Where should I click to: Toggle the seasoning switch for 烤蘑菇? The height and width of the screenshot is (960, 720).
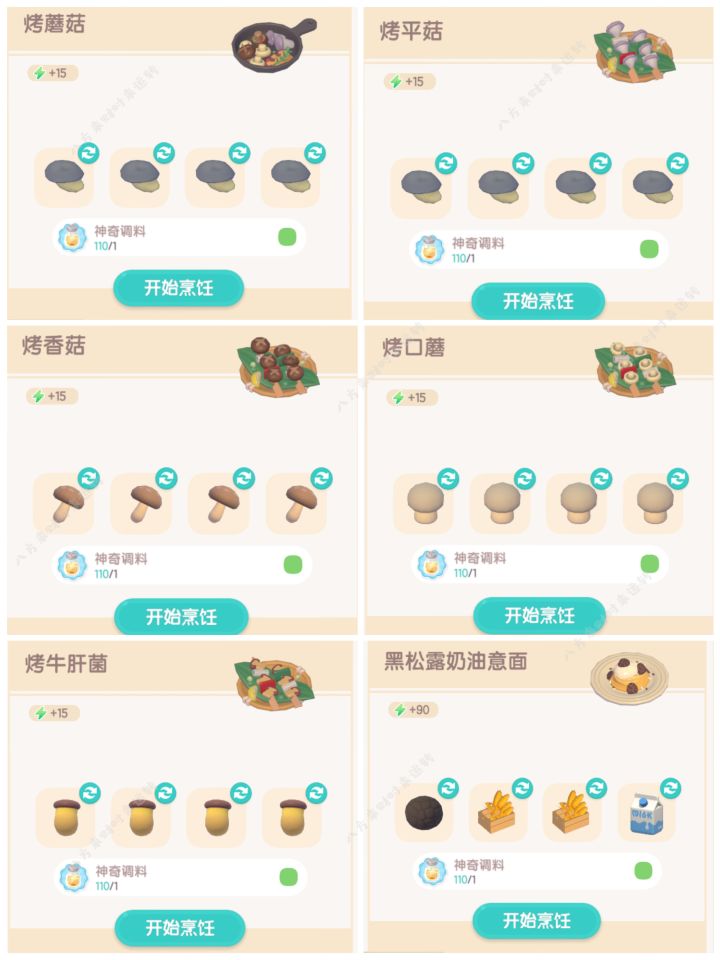click(x=288, y=240)
